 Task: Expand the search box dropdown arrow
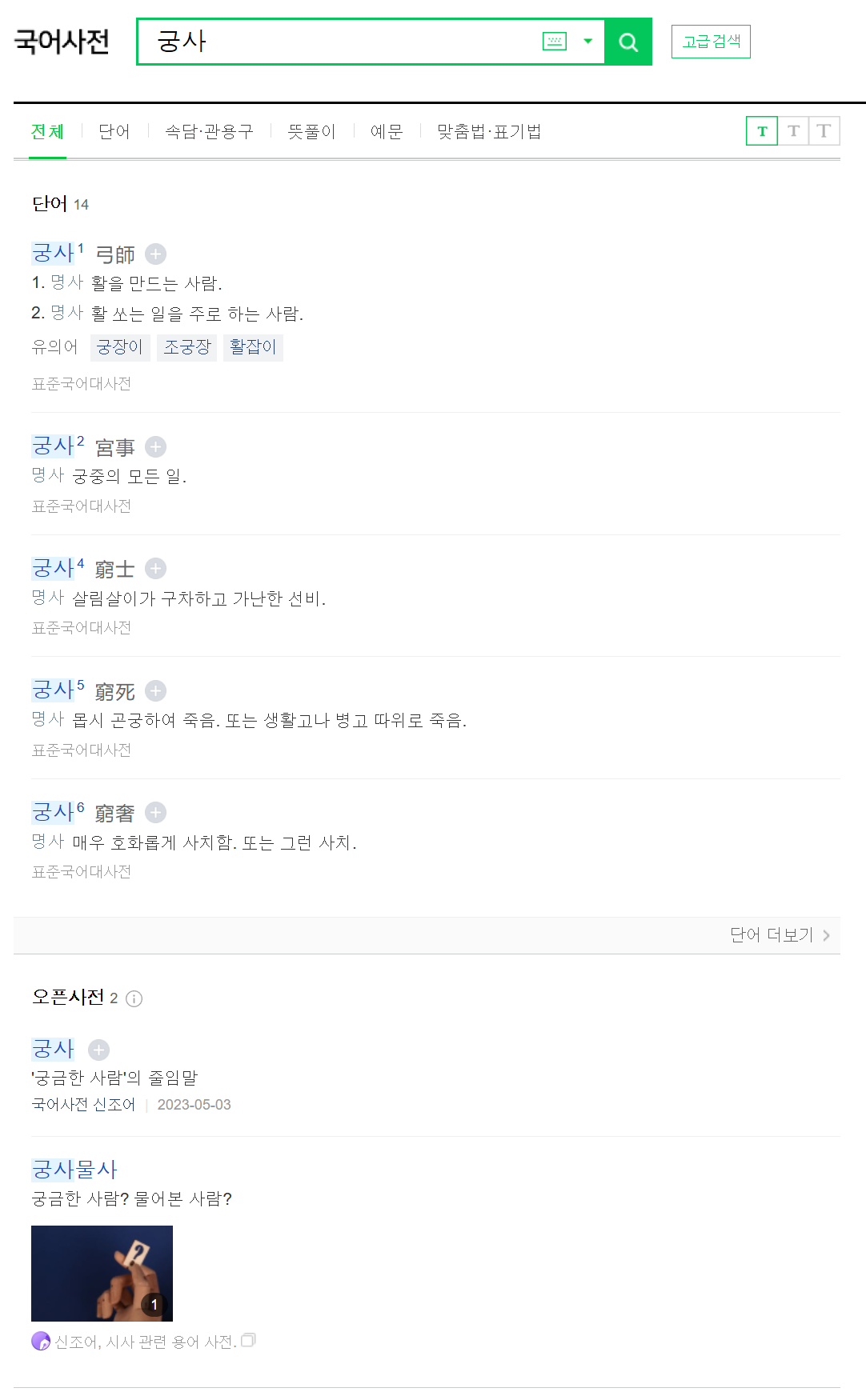point(588,42)
